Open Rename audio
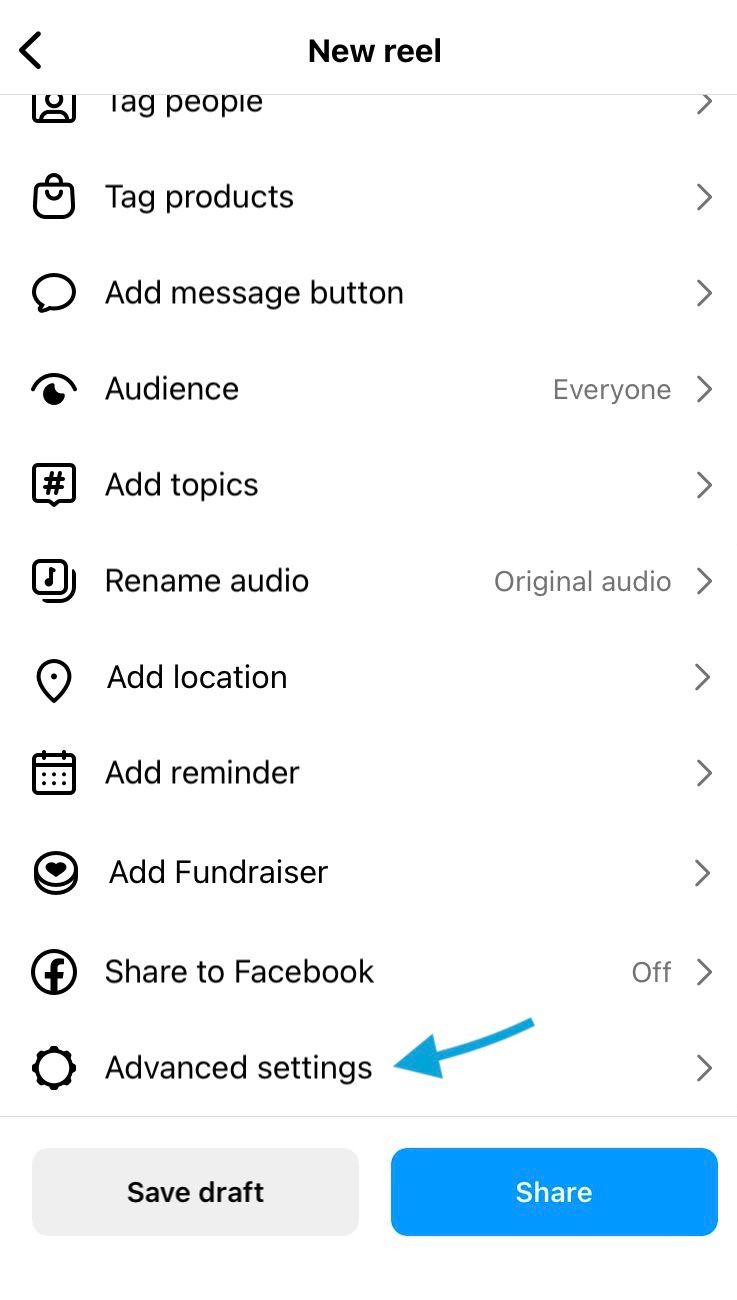This screenshot has height=1300, width=737. point(368,581)
